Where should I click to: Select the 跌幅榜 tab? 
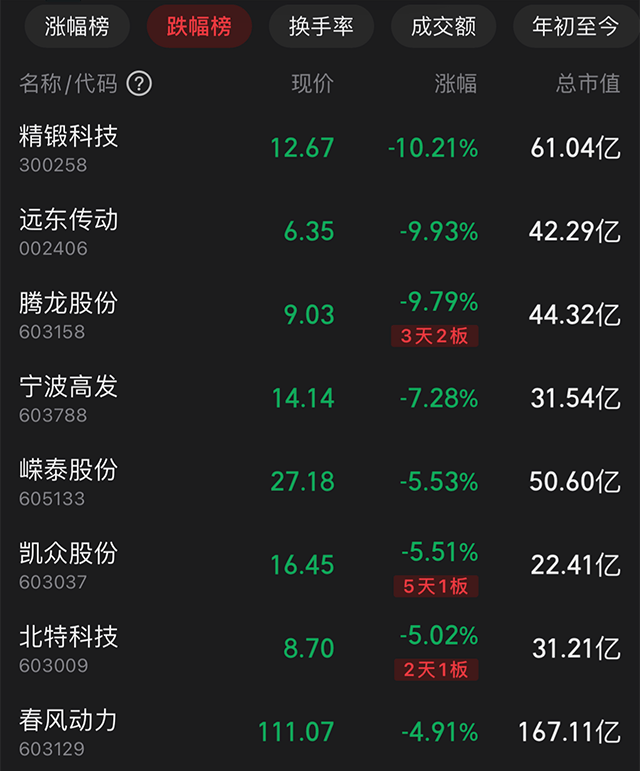199,27
